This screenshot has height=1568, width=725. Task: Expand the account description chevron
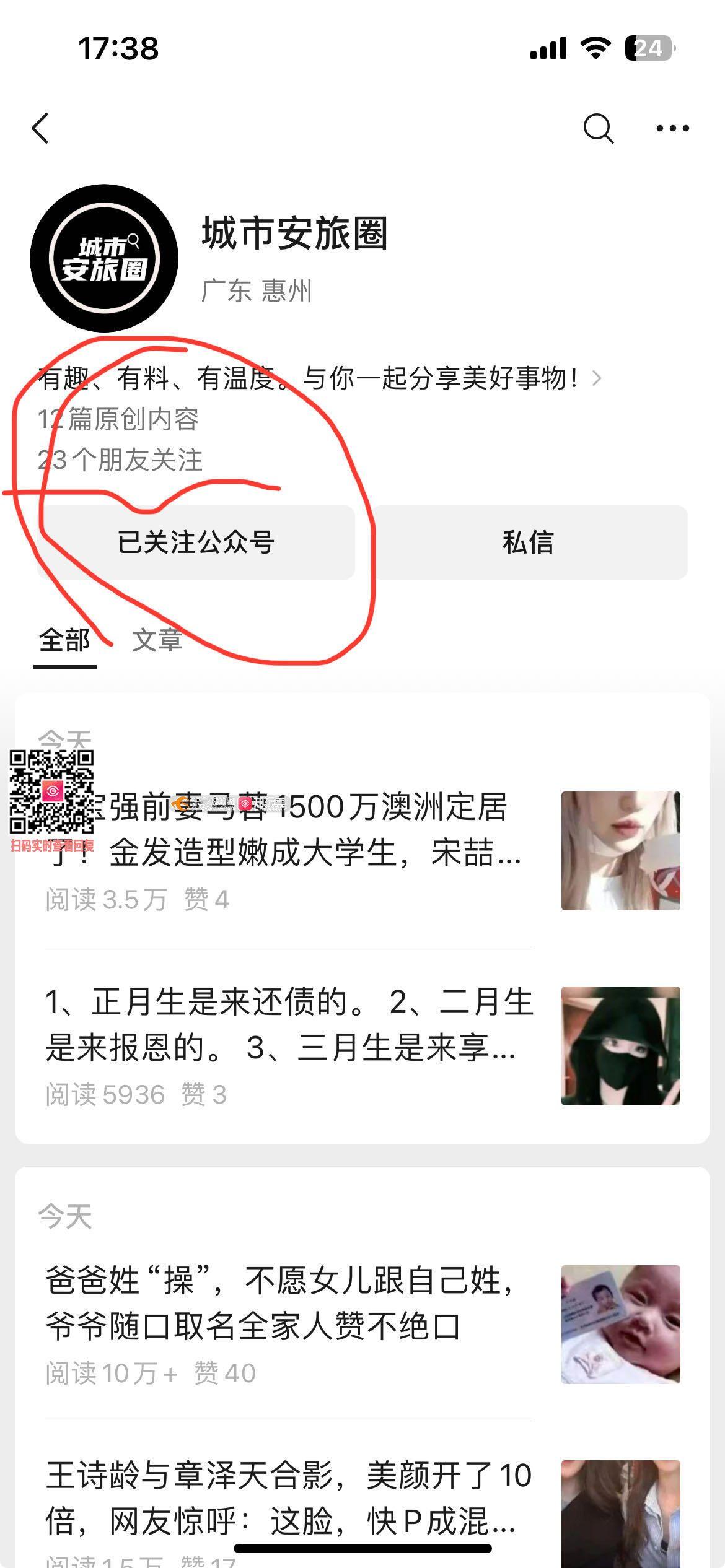[x=597, y=378]
